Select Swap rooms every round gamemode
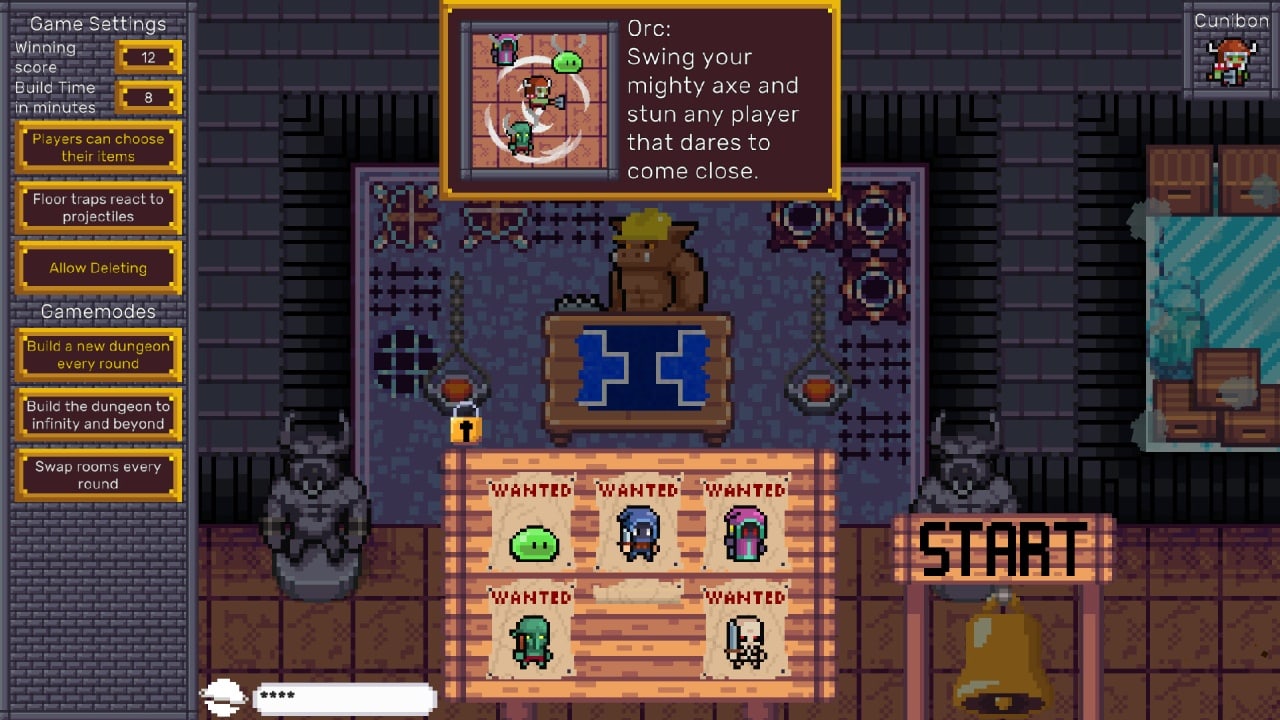The height and width of the screenshot is (720, 1280). tap(98, 475)
